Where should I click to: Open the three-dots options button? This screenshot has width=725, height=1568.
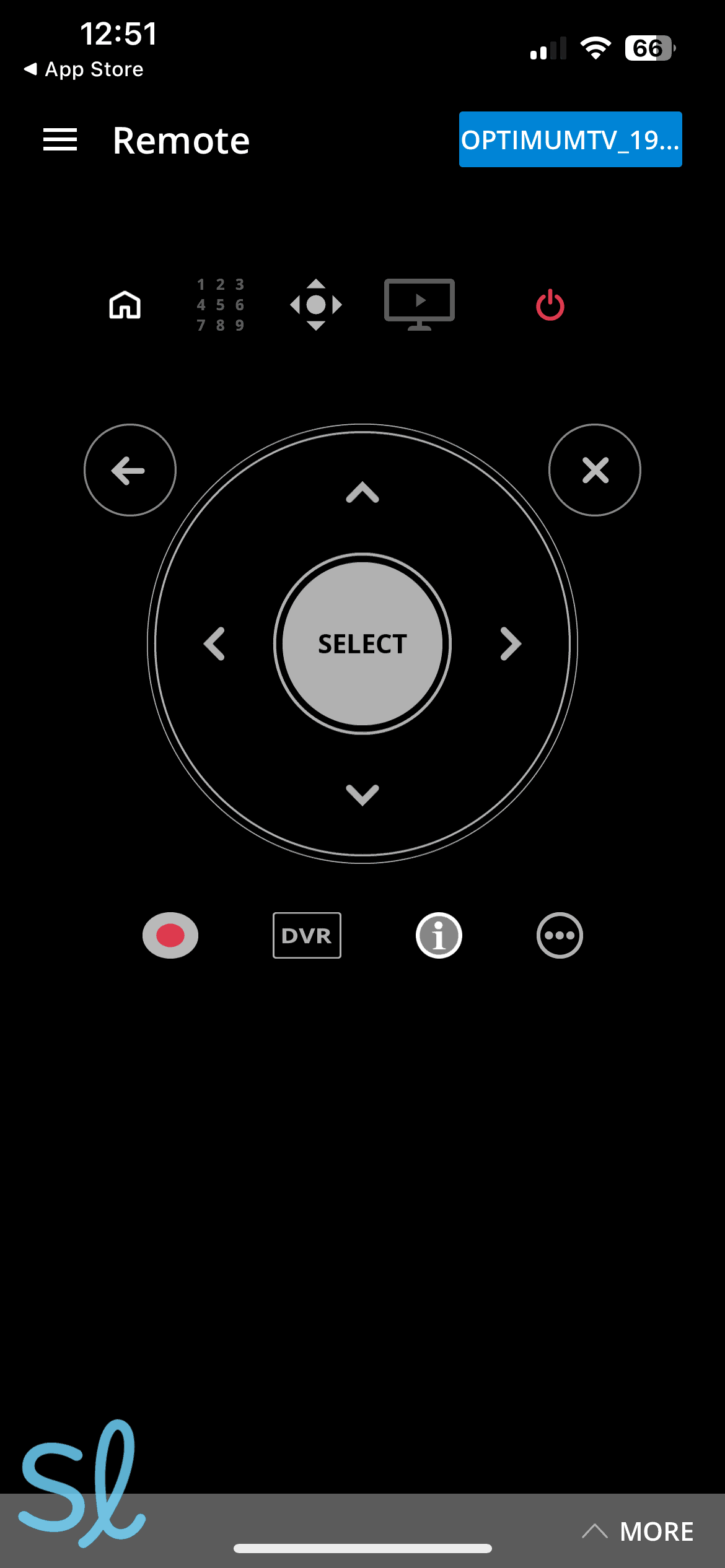pos(560,935)
